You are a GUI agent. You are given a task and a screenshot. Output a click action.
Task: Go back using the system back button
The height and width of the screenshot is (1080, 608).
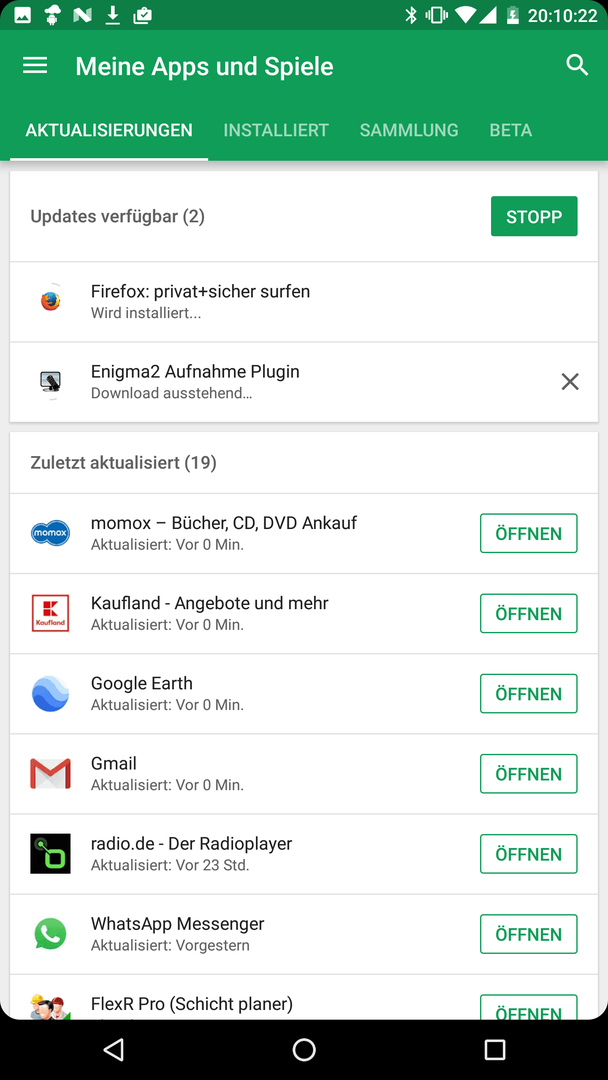click(113, 1049)
